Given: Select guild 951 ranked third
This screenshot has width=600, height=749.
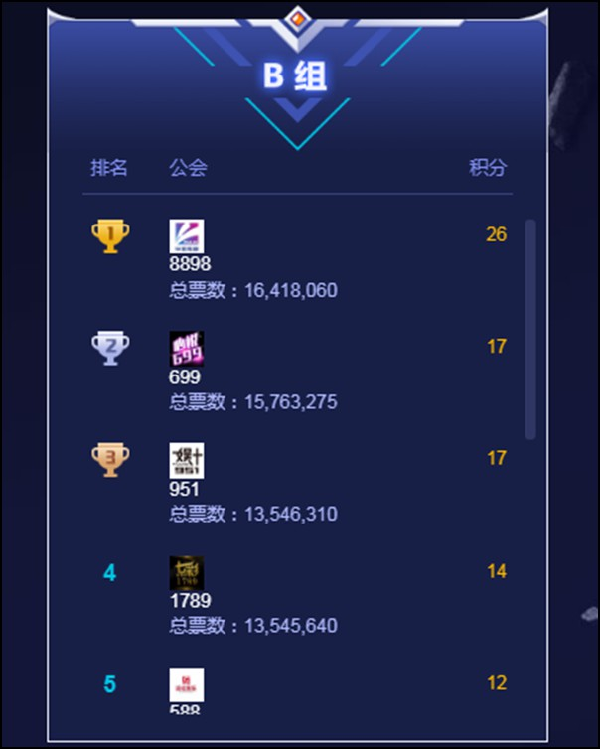Looking at the screenshot, I should (x=187, y=461).
